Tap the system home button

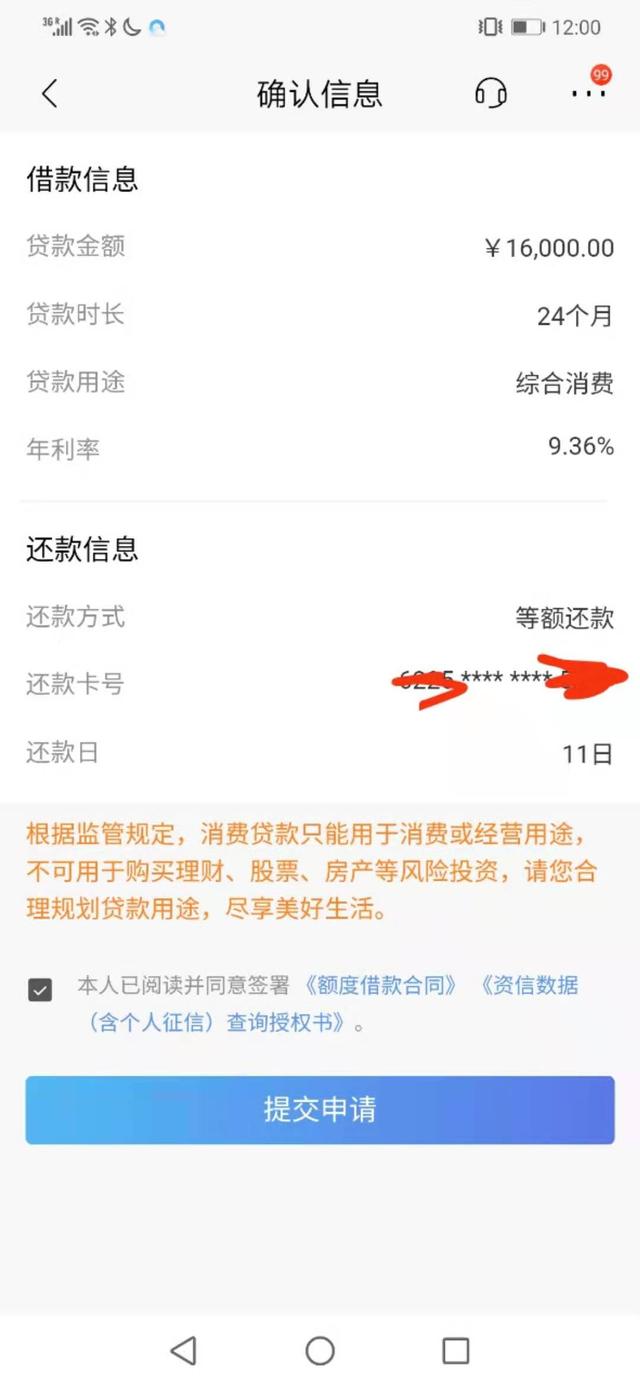(x=320, y=1351)
